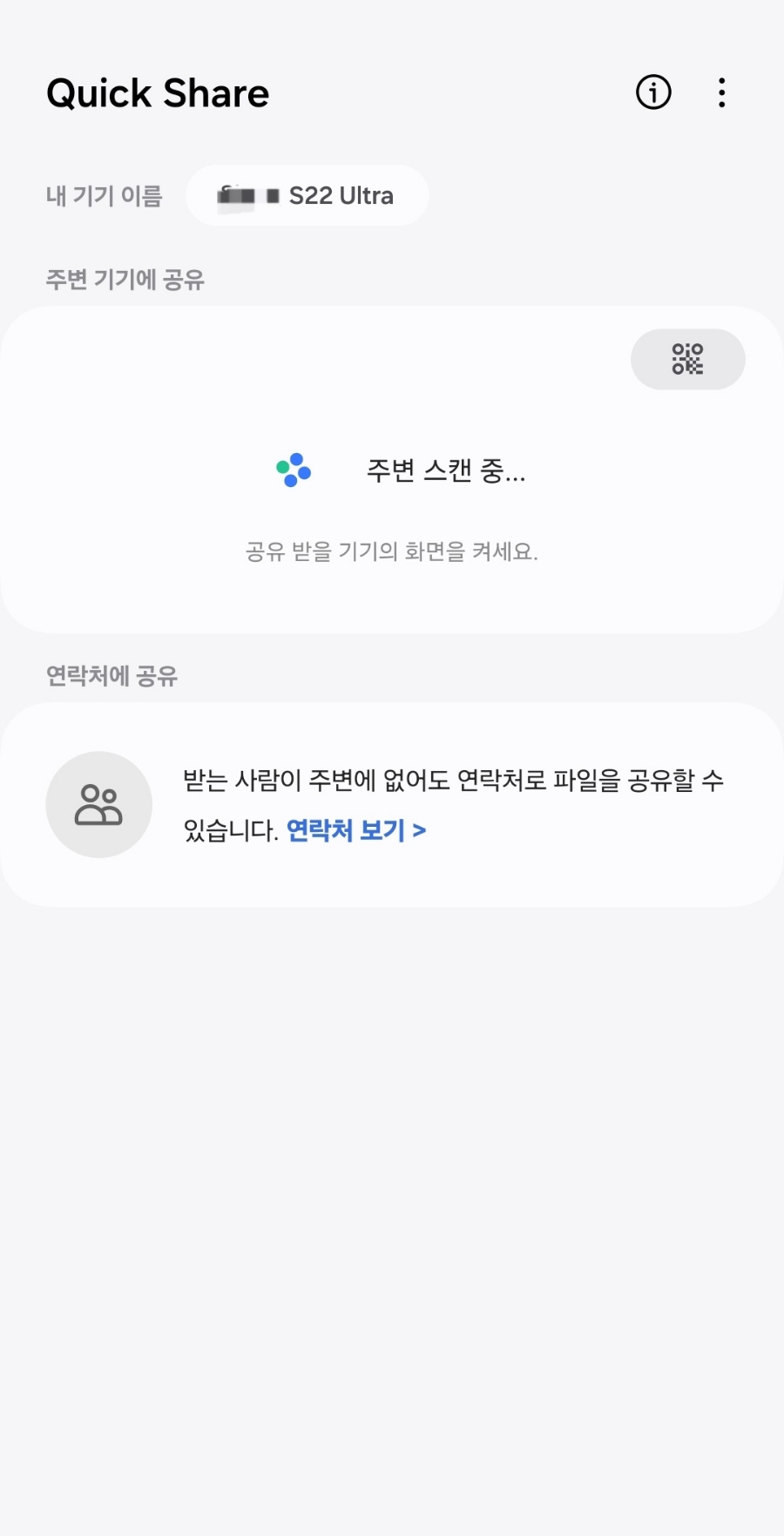Share using the QR code button
This screenshot has width=784, height=1536.
687,359
